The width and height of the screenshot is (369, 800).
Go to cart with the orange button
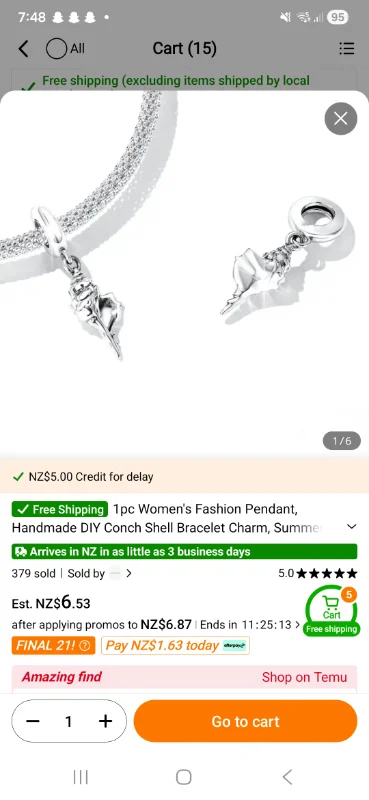(x=245, y=721)
